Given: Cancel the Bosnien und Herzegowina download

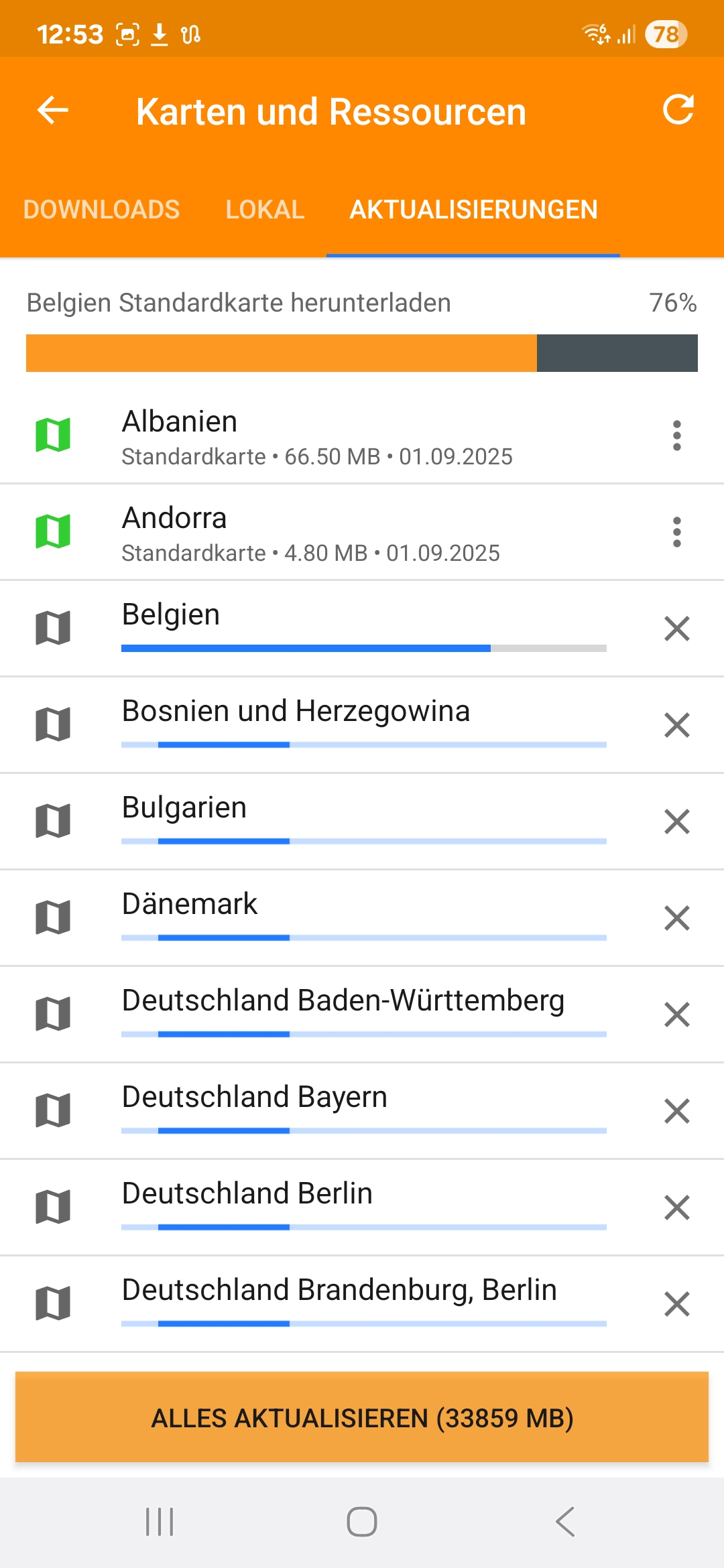Looking at the screenshot, I should [677, 725].
